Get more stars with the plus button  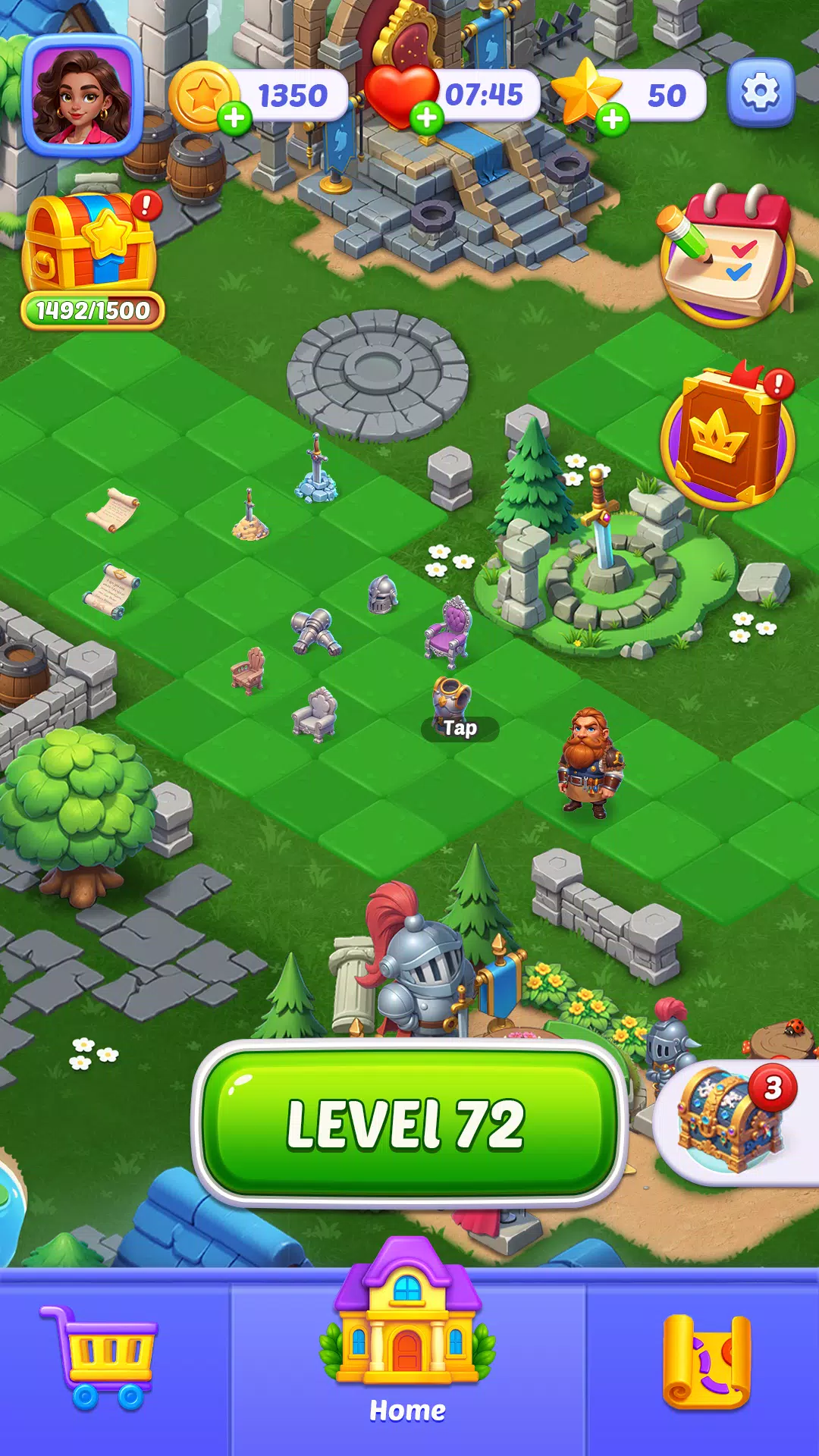613,119
